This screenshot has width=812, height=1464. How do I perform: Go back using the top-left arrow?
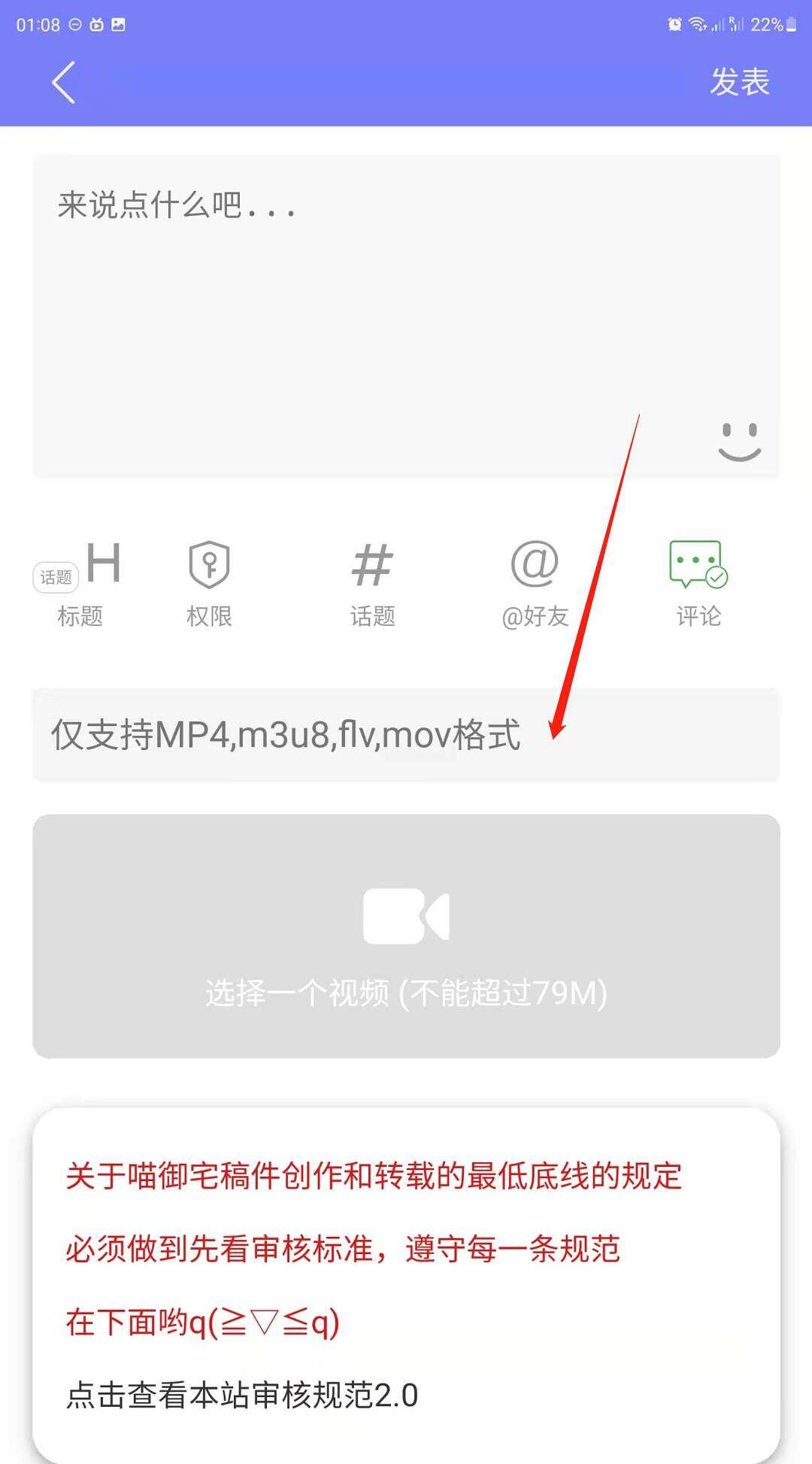pyautogui.click(x=63, y=82)
